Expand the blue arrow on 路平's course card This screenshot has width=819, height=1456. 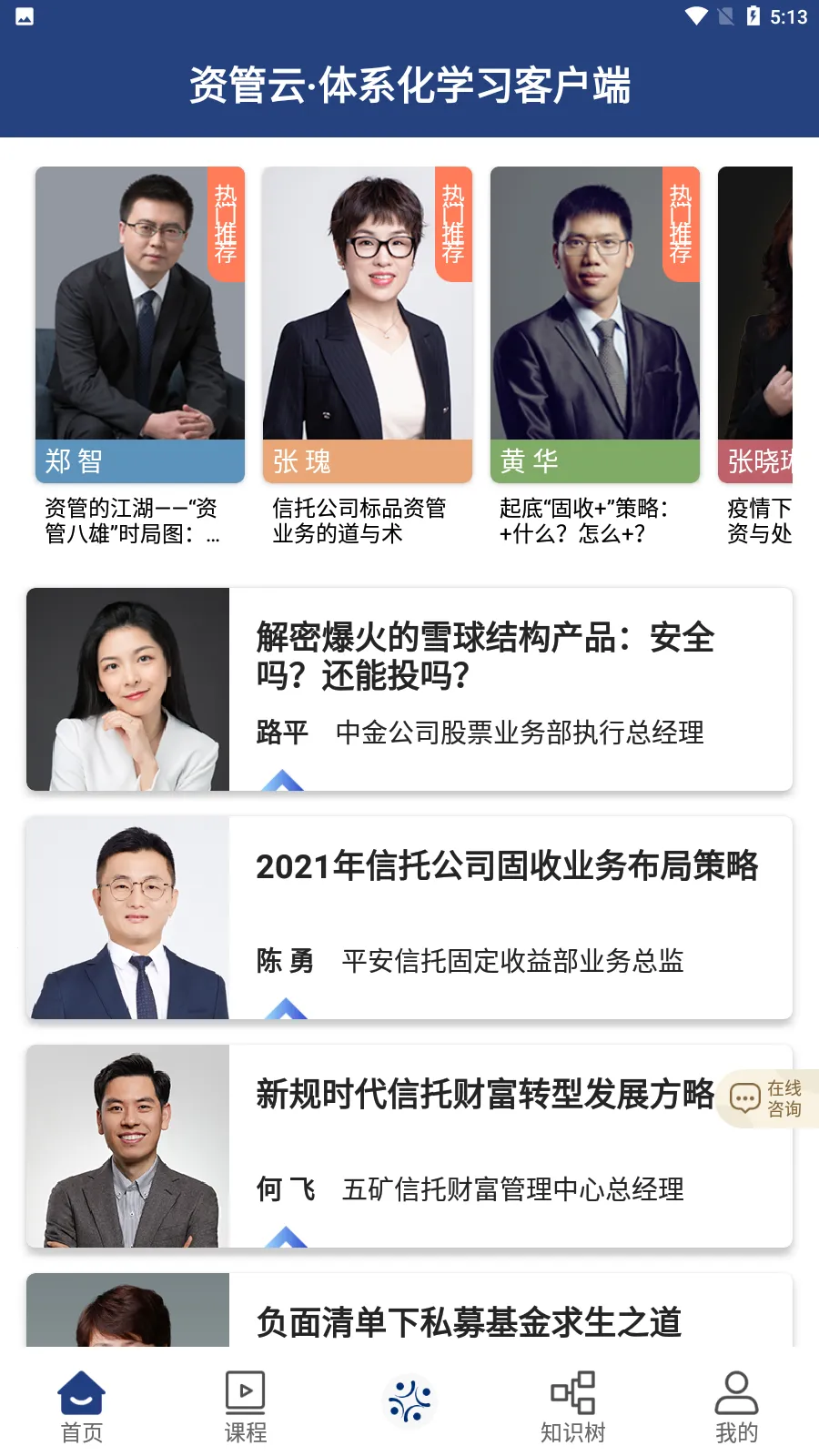(x=283, y=783)
